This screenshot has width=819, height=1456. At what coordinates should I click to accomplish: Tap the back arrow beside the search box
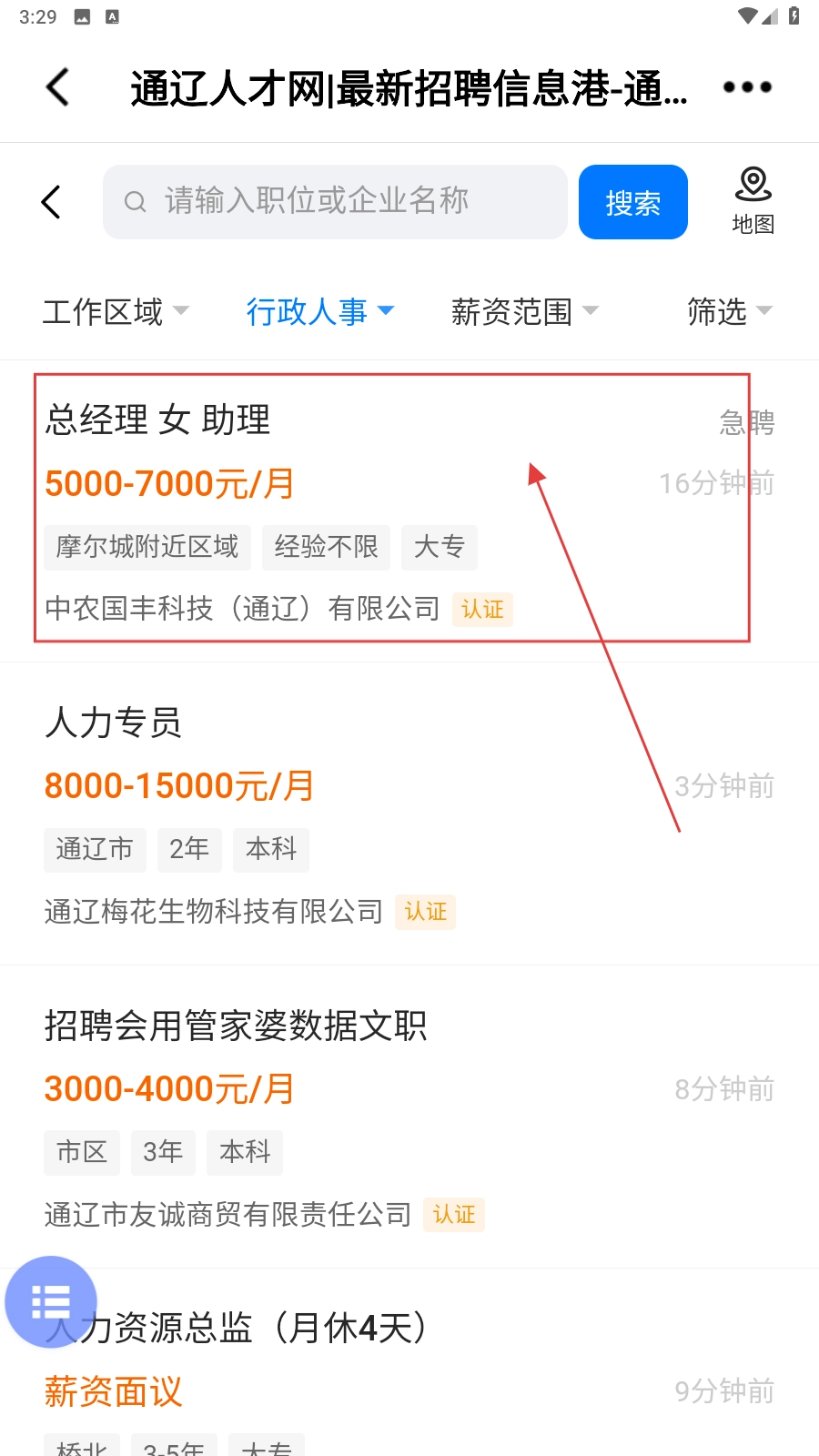pos(51,202)
